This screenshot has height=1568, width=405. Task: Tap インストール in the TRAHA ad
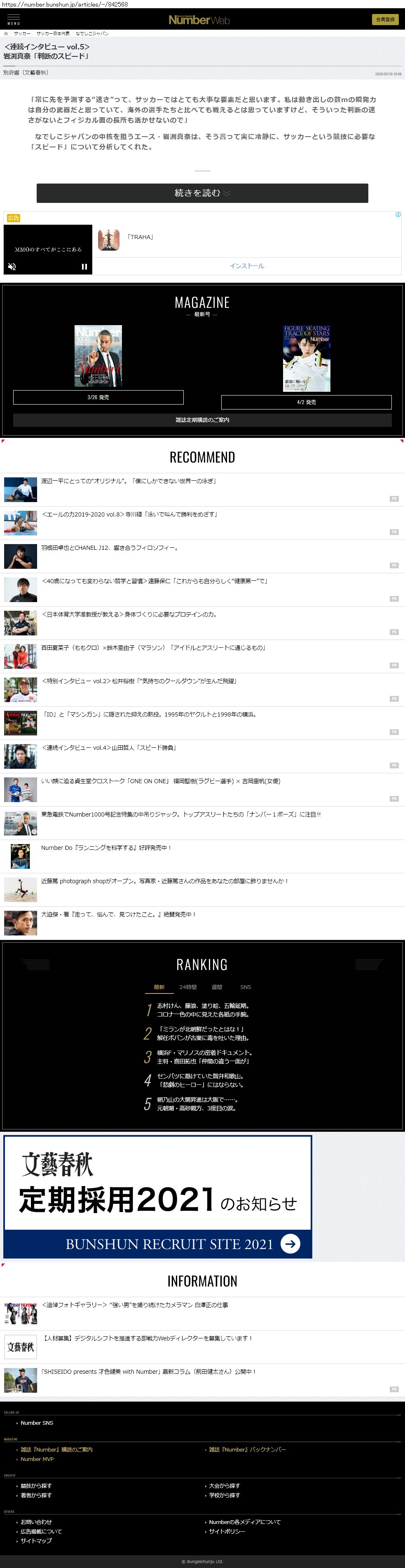click(247, 266)
